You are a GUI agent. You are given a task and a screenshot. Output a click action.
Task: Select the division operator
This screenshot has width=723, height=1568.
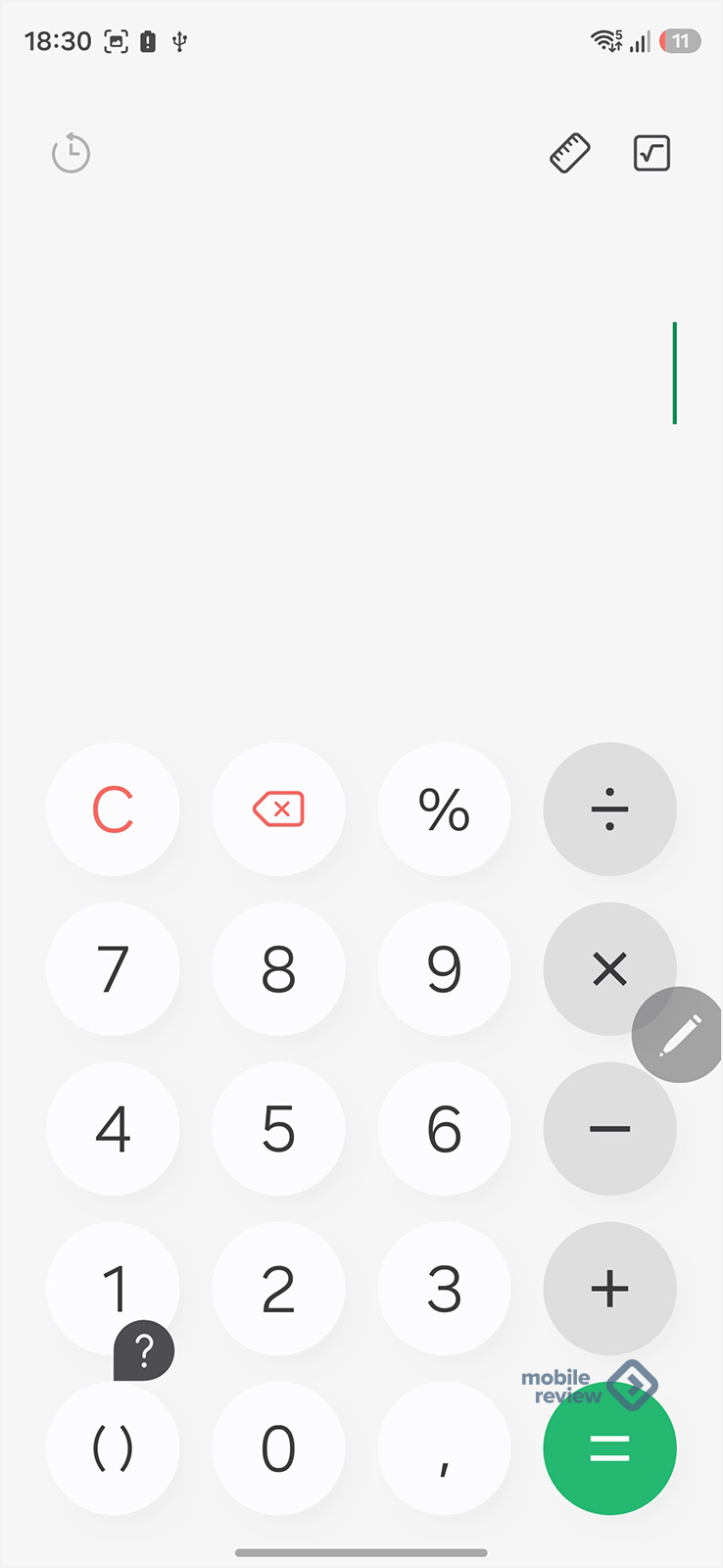click(x=609, y=809)
